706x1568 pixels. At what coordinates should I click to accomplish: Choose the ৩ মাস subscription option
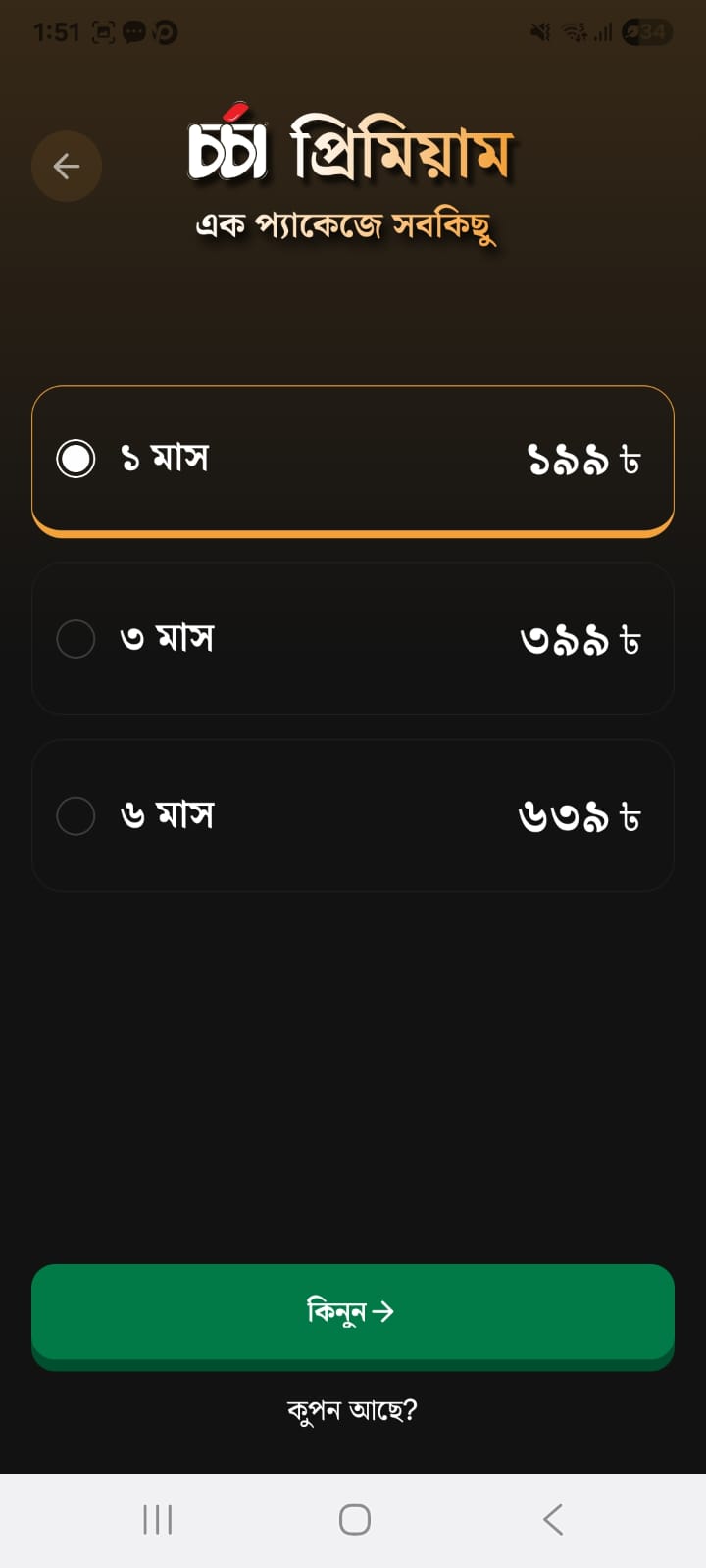[353, 639]
